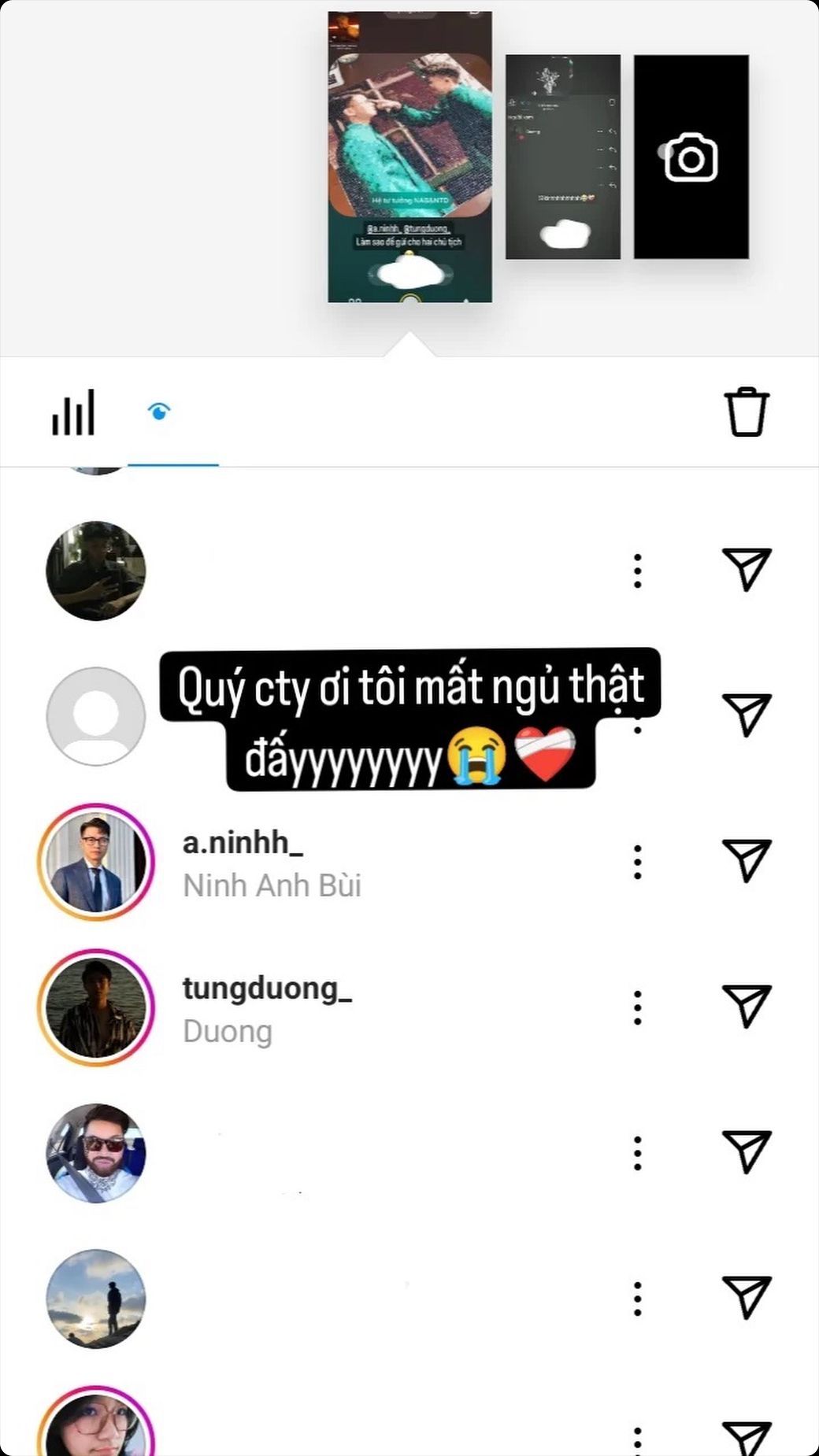Open options for the sunset silhouette viewer
819x1456 pixels.
[x=638, y=1299]
